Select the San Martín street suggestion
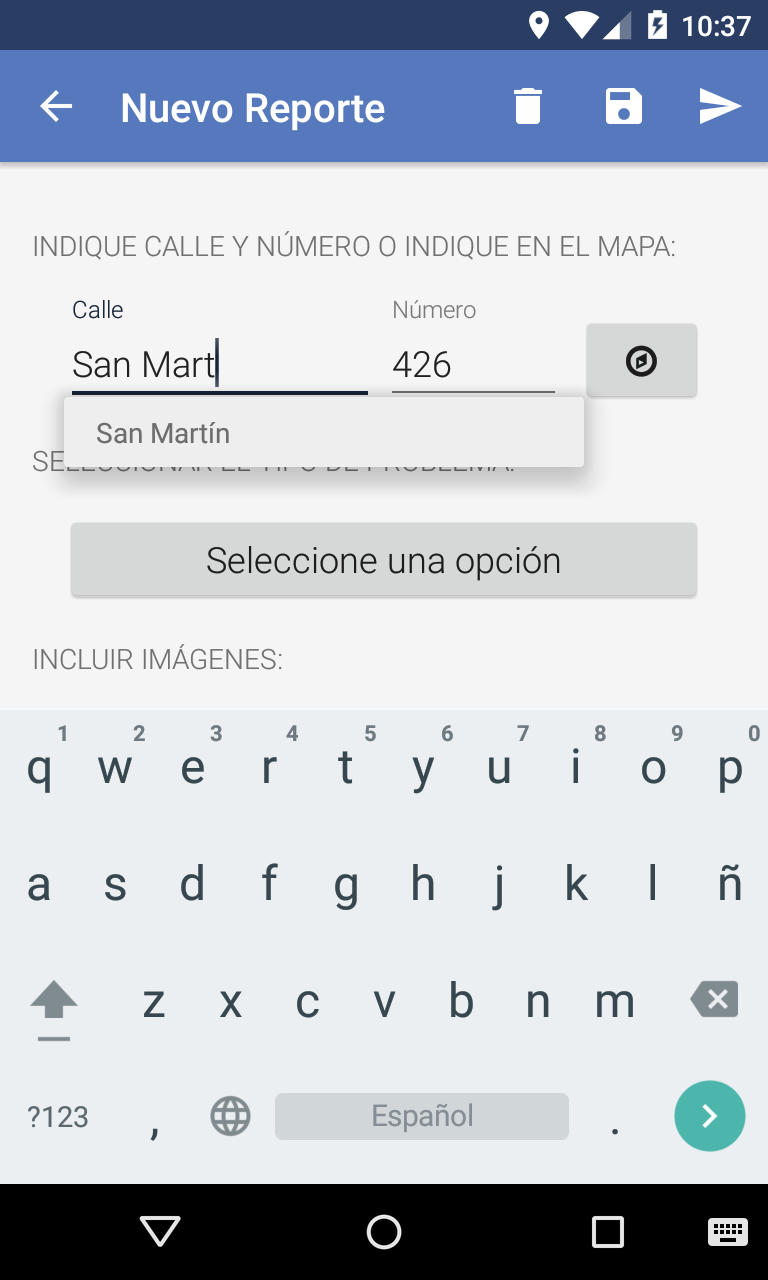The image size is (768, 1280). (324, 433)
